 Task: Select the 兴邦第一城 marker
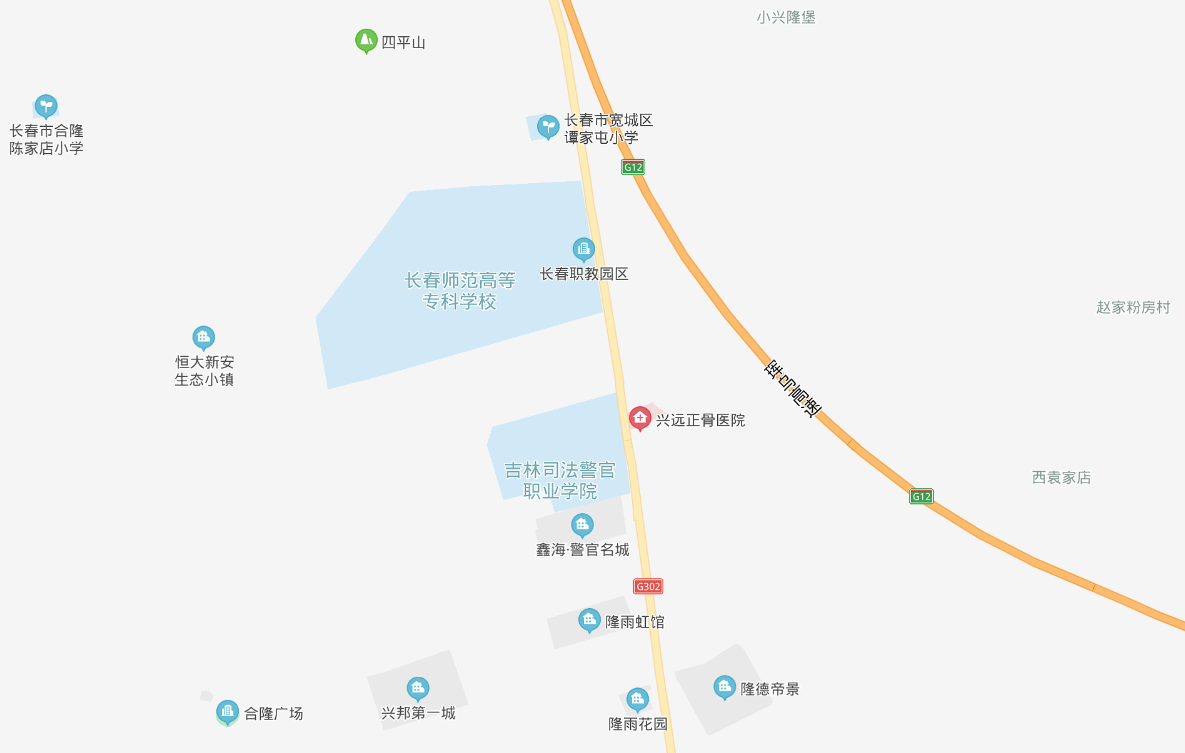pyautogui.click(x=418, y=688)
